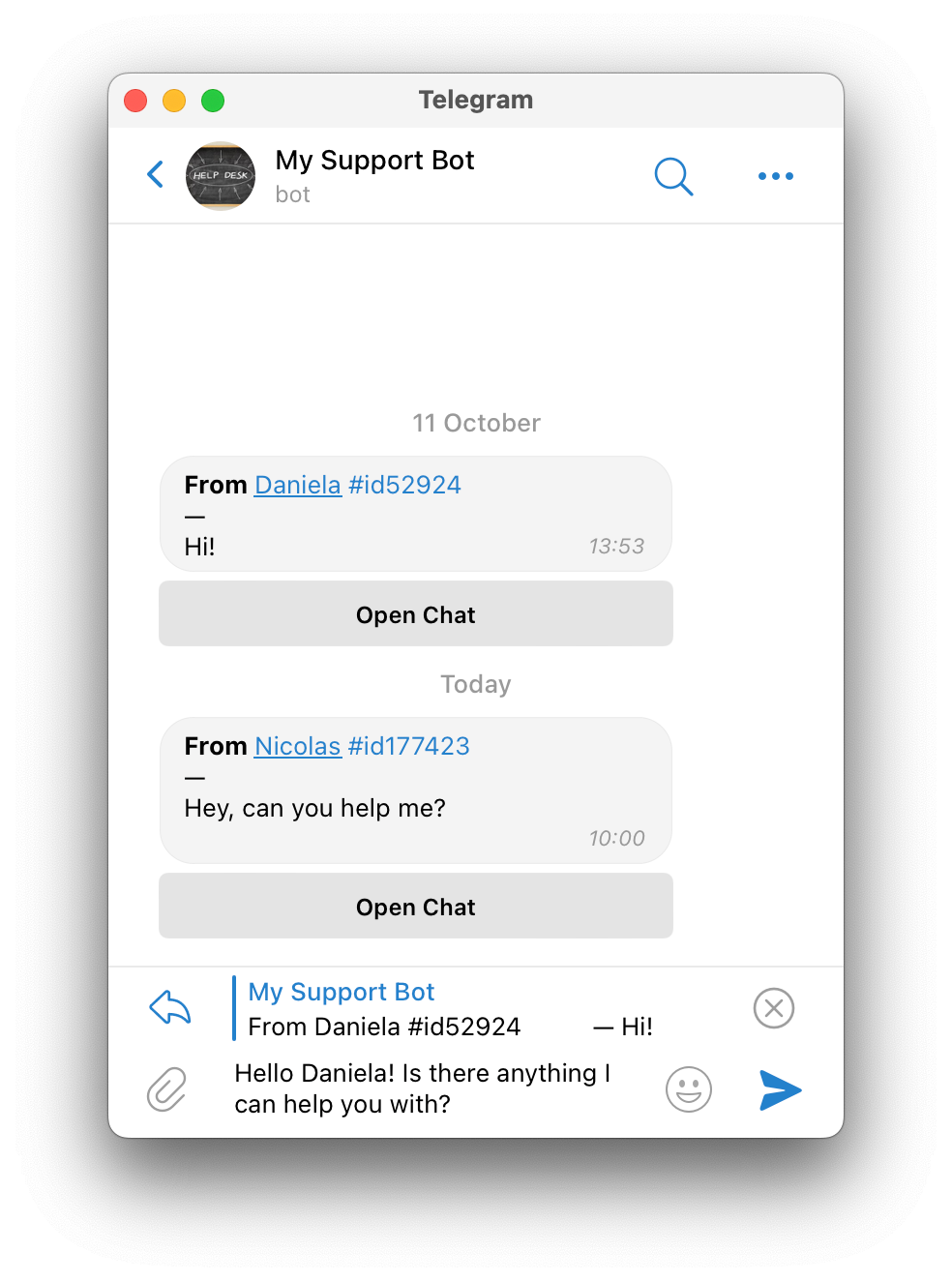
Task: Send the typed reply message
Action: 780,1090
